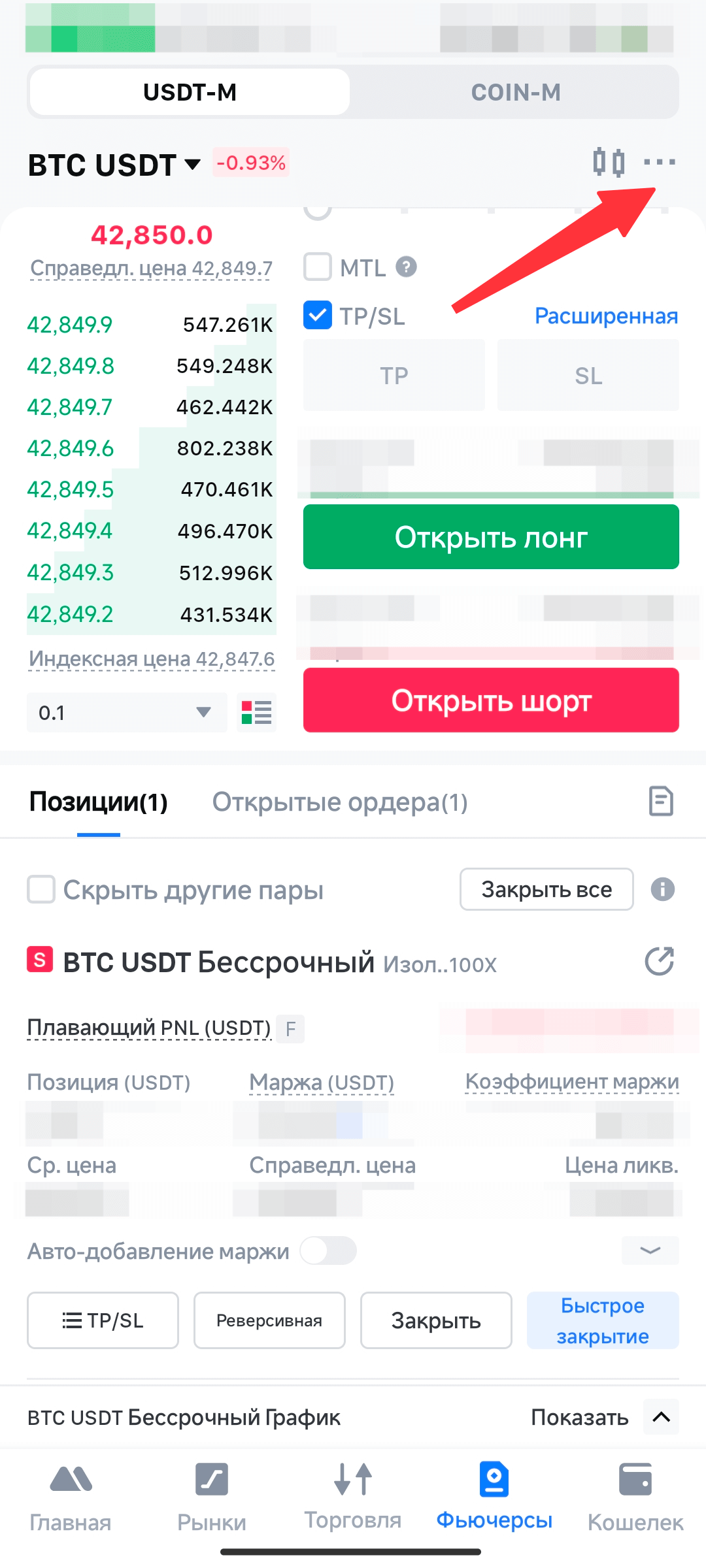Screen dimensions: 706x1568
Task: Share the BTC USDT position
Action: (x=660, y=961)
